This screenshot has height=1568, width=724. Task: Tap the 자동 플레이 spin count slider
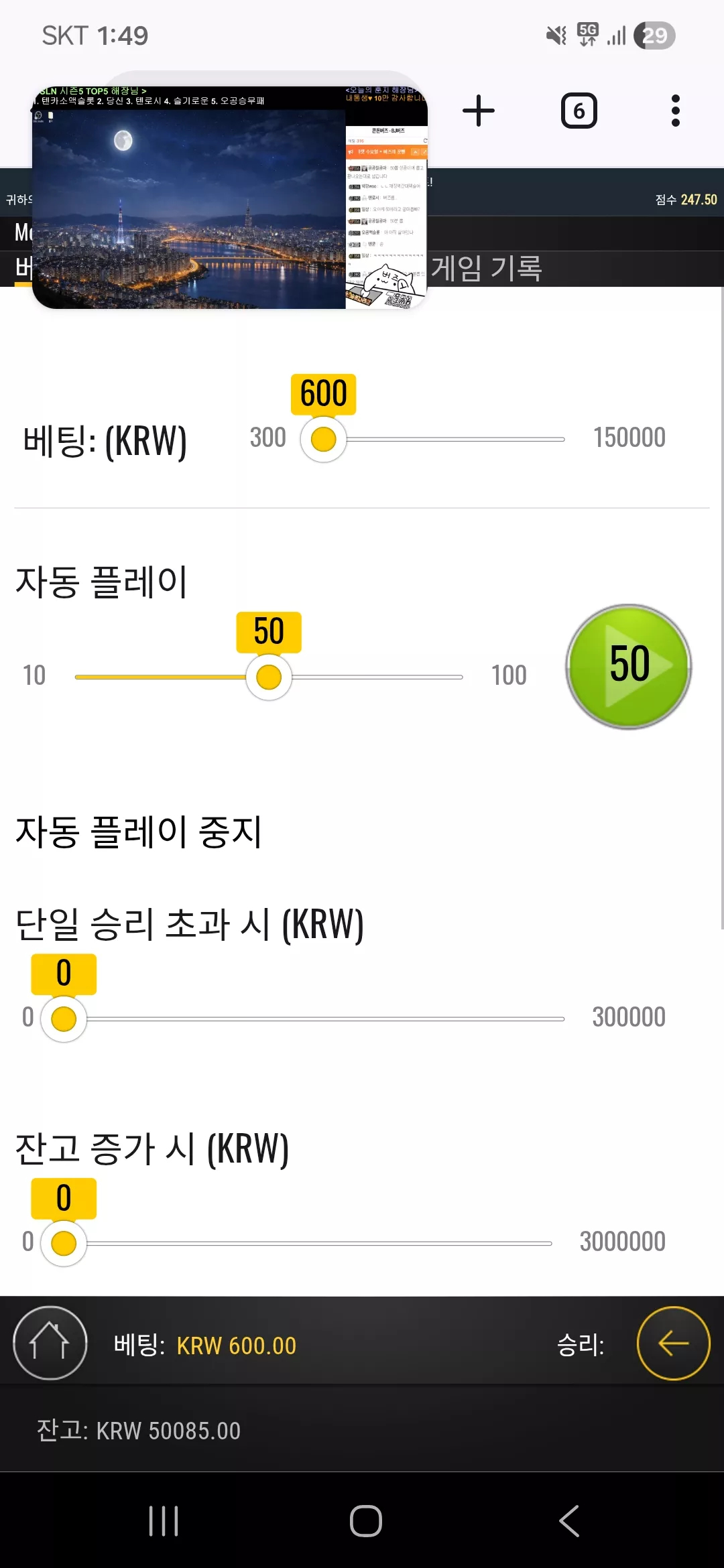[269, 677]
